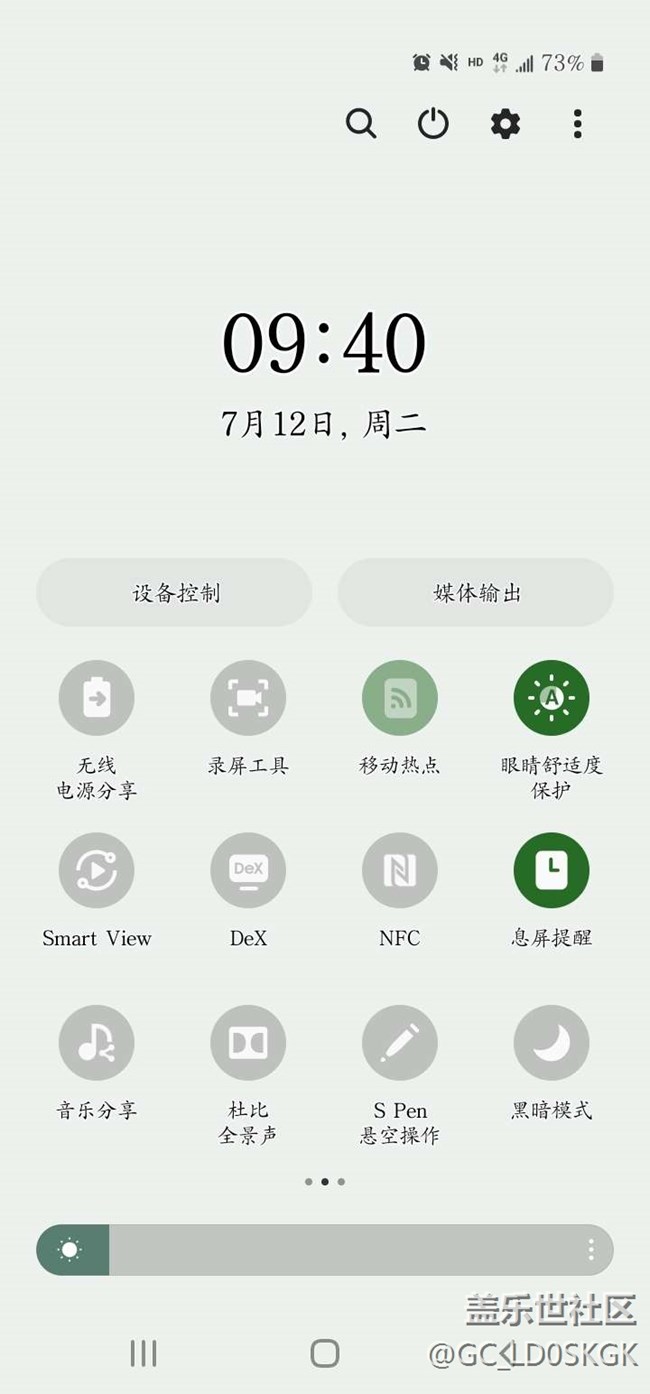650x1394 pixels.
Task: Go to the home screen
Action: click(325, 1354)
